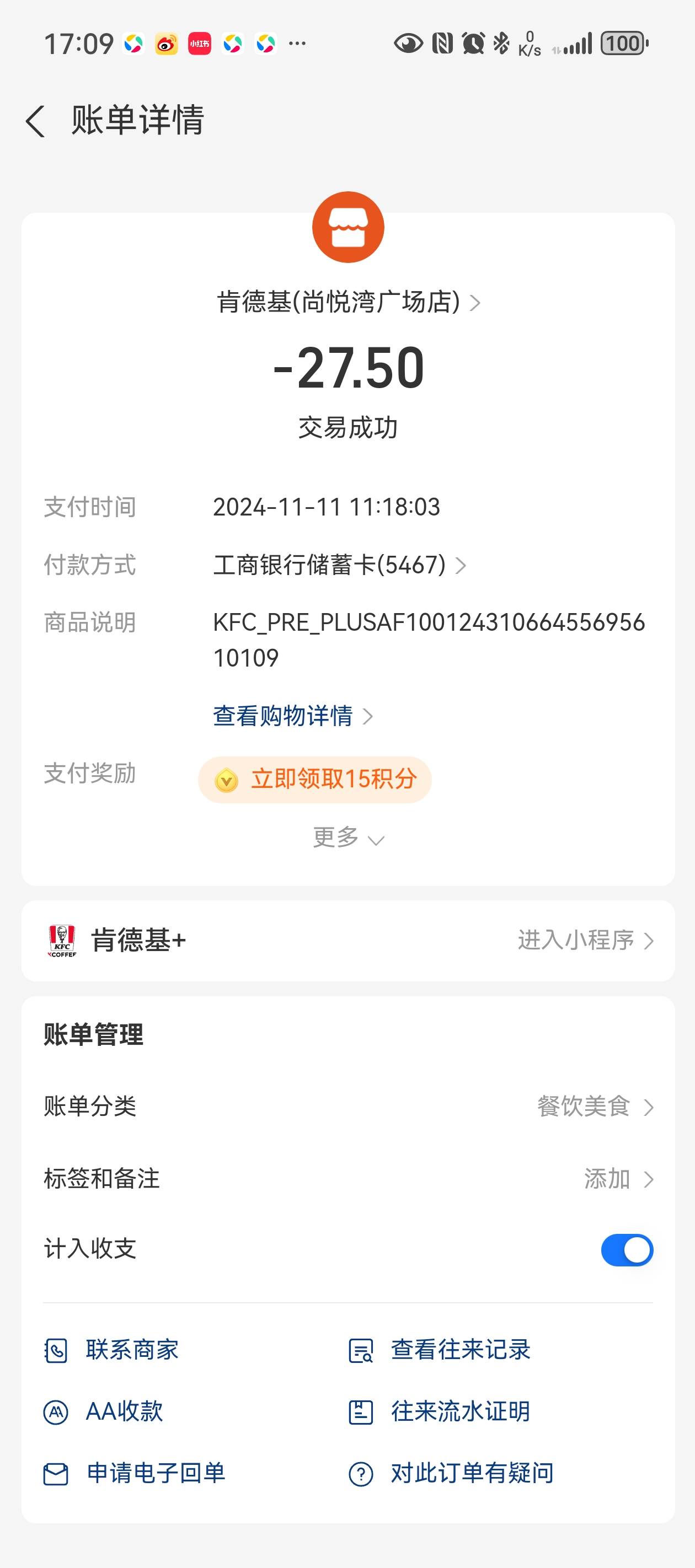Open 查看购物详情 link
Screen dimensions: 695x1568
(x=293, y=716)
